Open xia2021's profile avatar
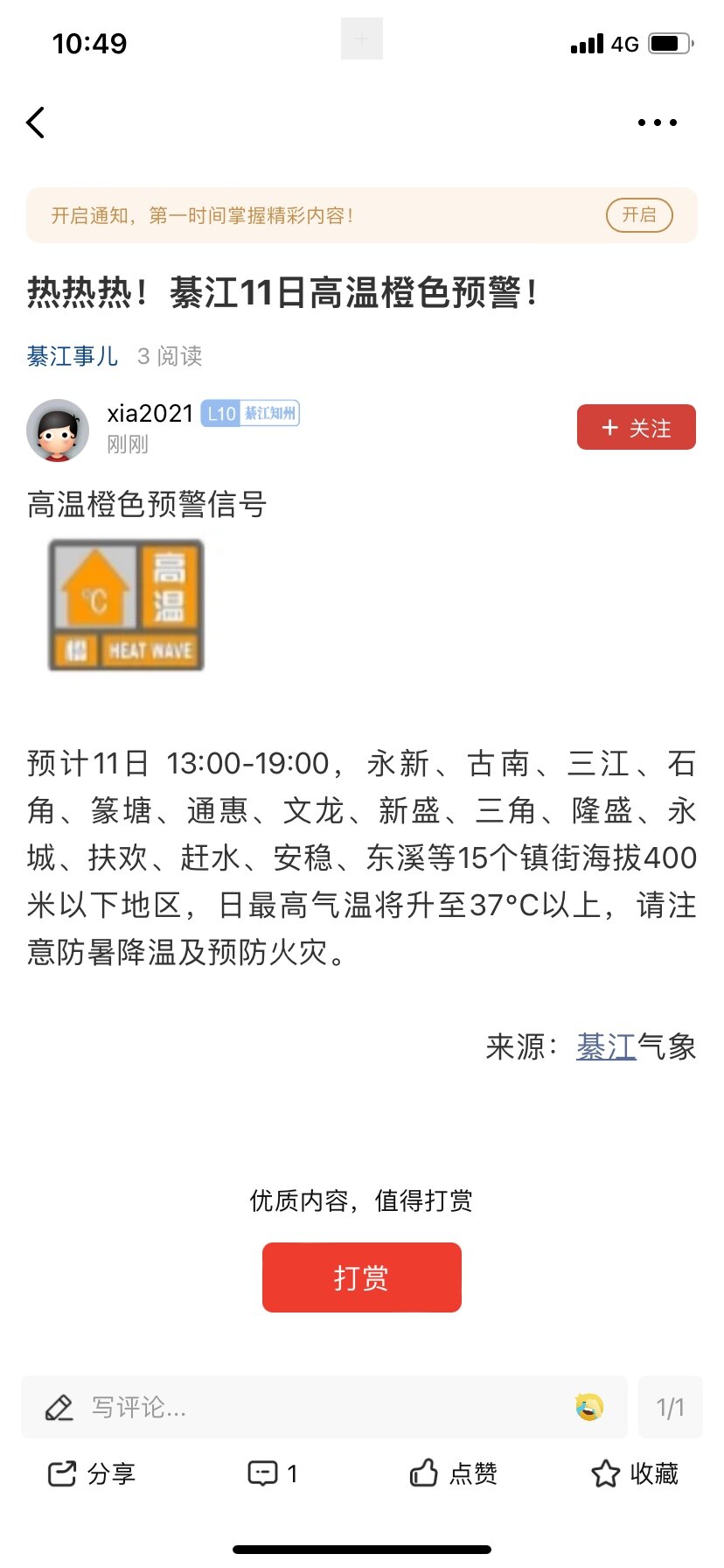The width and height of the screenshot is (724, 1568). [58, 430]
